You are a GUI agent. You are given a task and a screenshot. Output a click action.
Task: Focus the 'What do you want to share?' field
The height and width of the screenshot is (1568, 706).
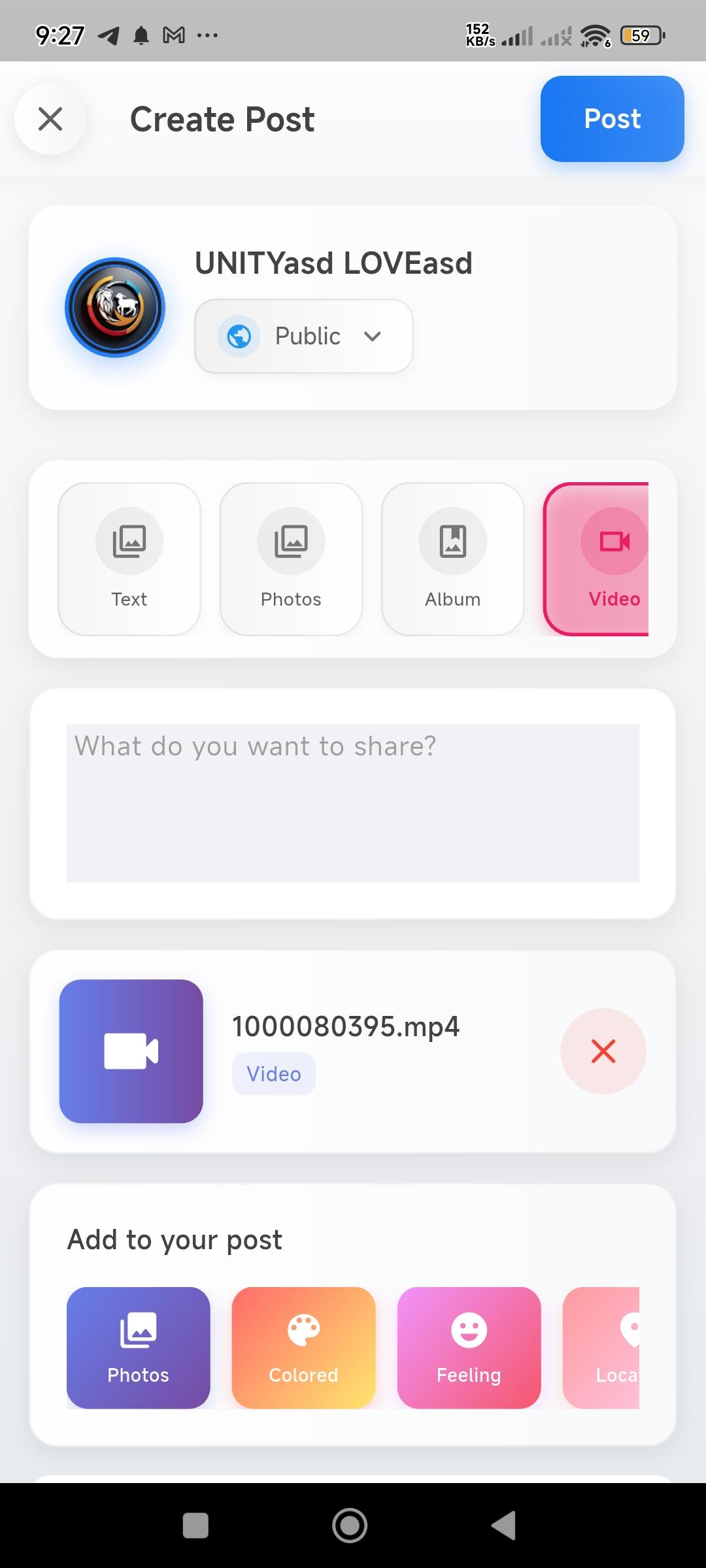(x=353, y=803)
